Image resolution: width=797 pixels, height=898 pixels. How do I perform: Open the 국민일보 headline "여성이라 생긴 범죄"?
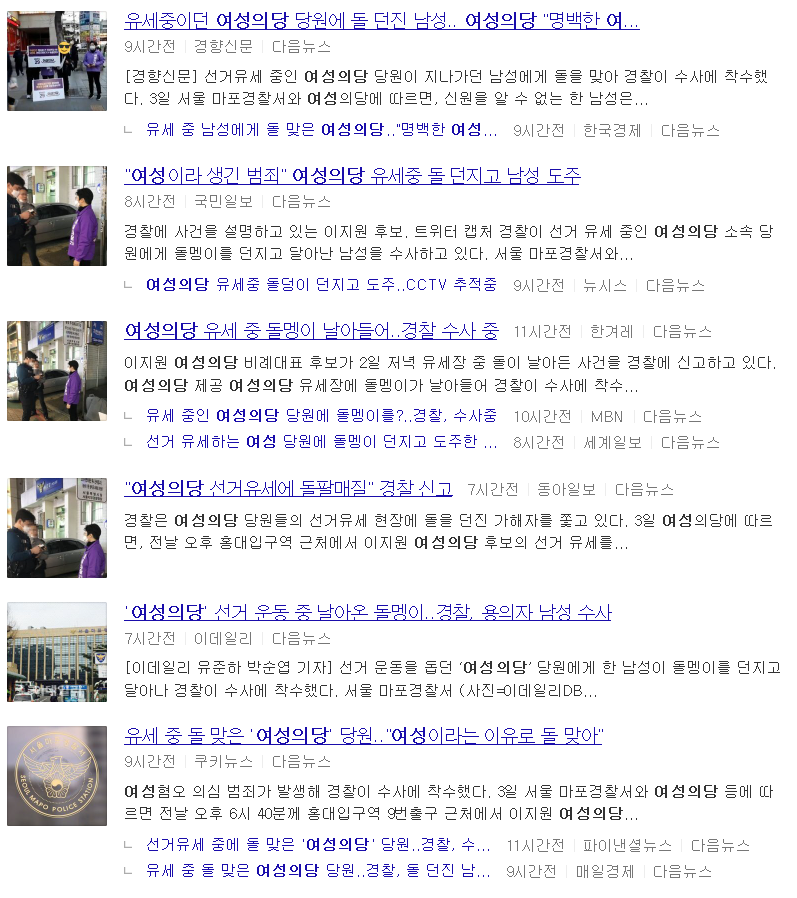tap(352, 176)
